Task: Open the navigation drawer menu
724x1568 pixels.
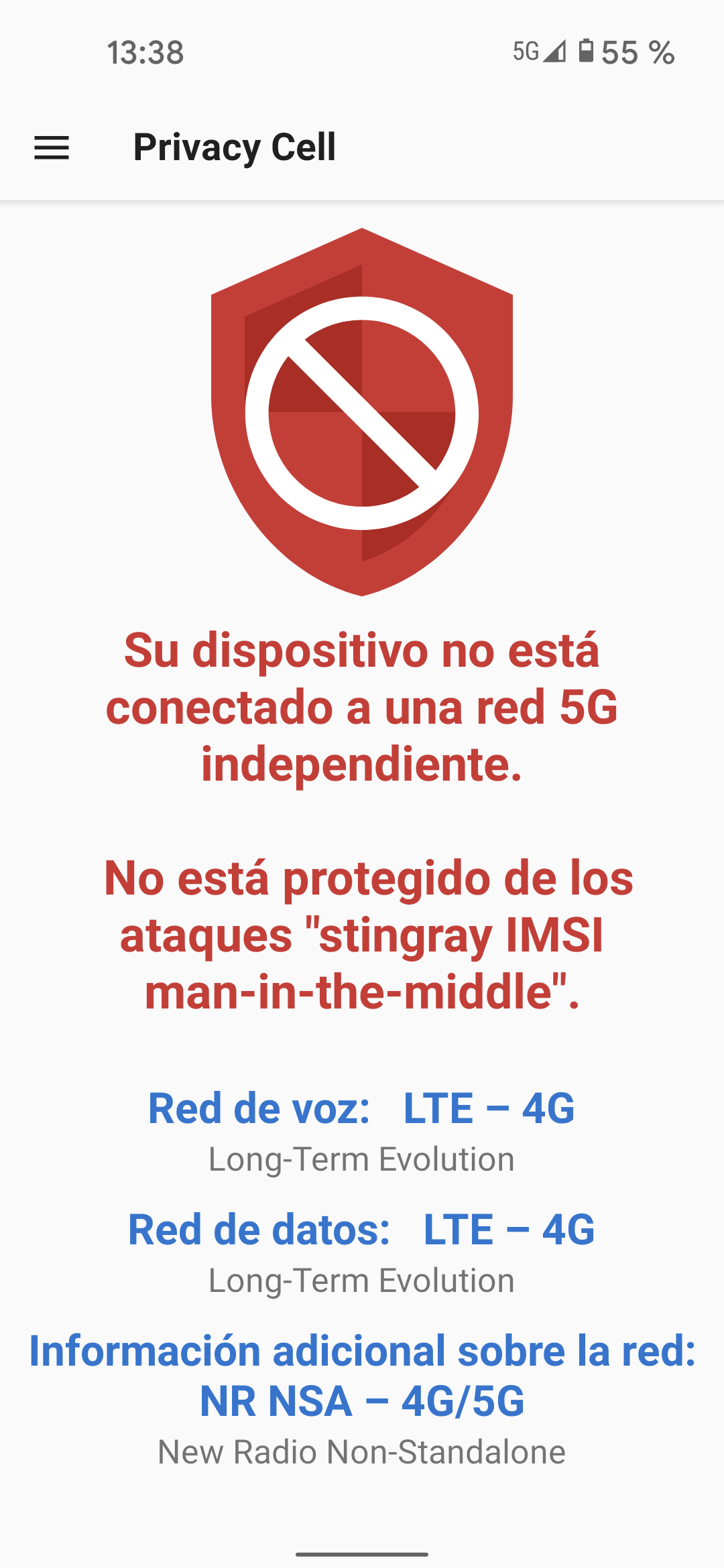Action: (x=52, y=147)
